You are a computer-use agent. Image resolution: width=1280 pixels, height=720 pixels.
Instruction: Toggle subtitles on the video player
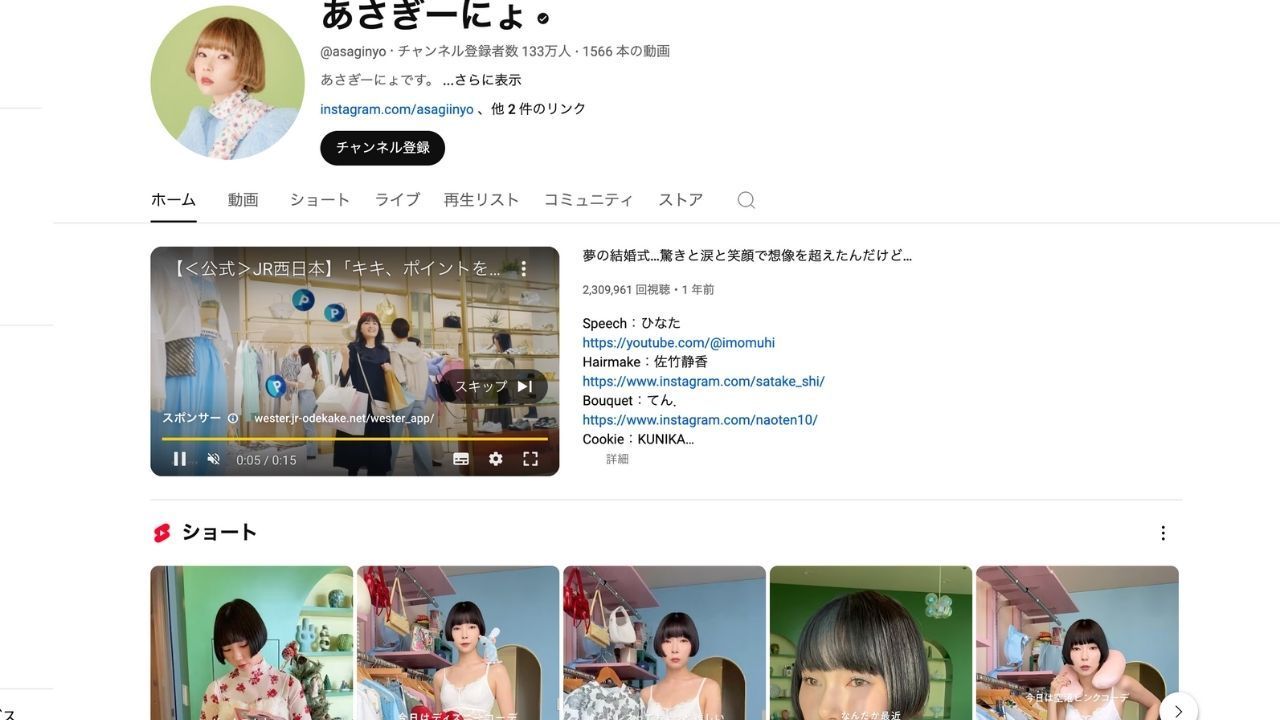pos(461,459)
